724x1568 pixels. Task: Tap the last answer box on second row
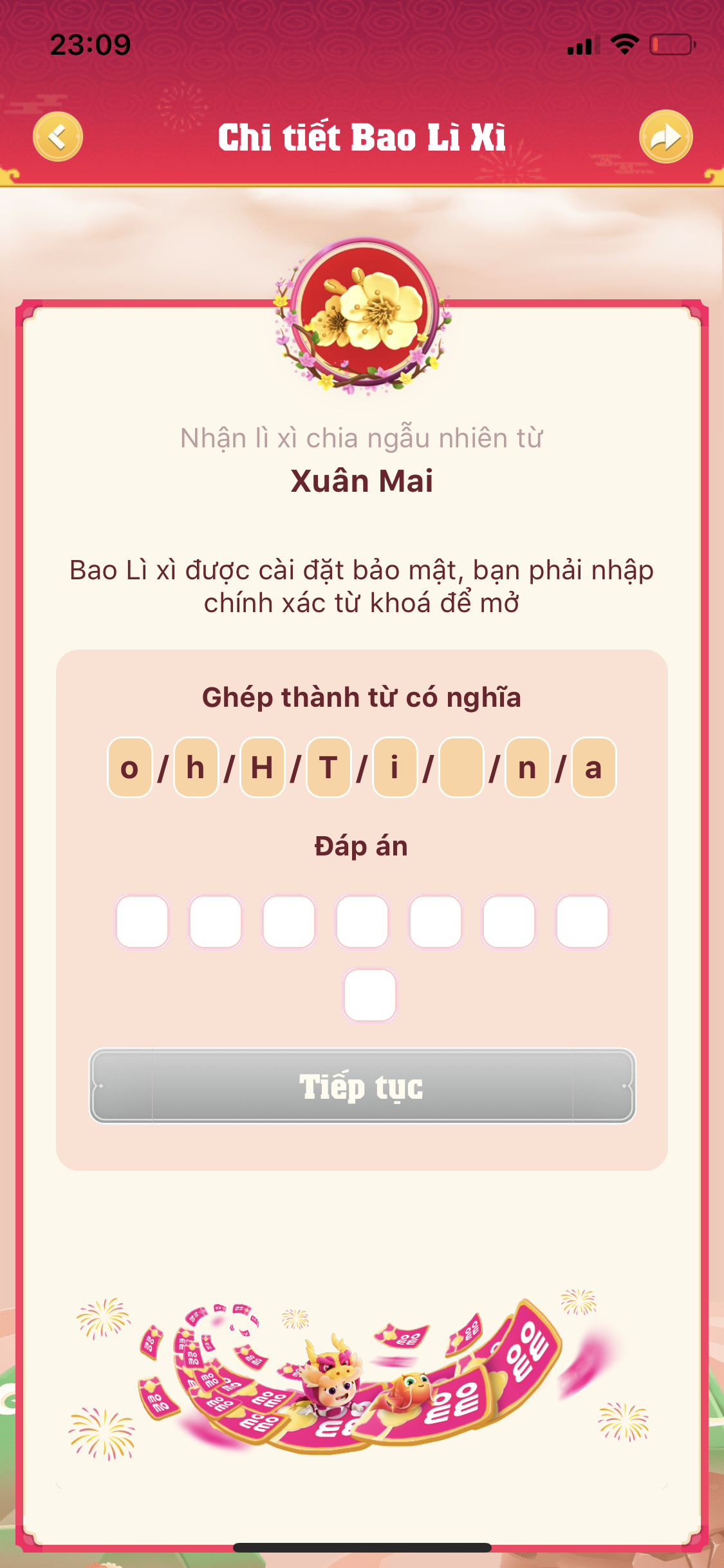coord(370,995)
